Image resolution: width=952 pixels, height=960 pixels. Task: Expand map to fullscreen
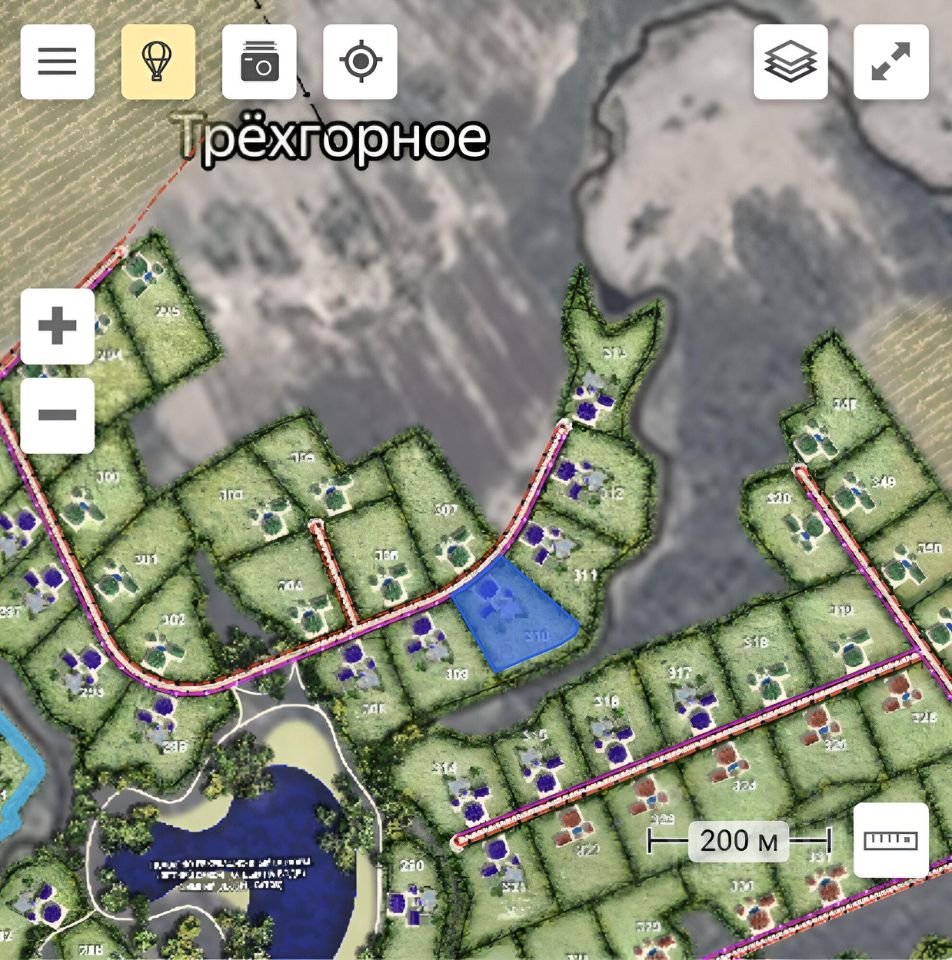click(x=890, y=62)
